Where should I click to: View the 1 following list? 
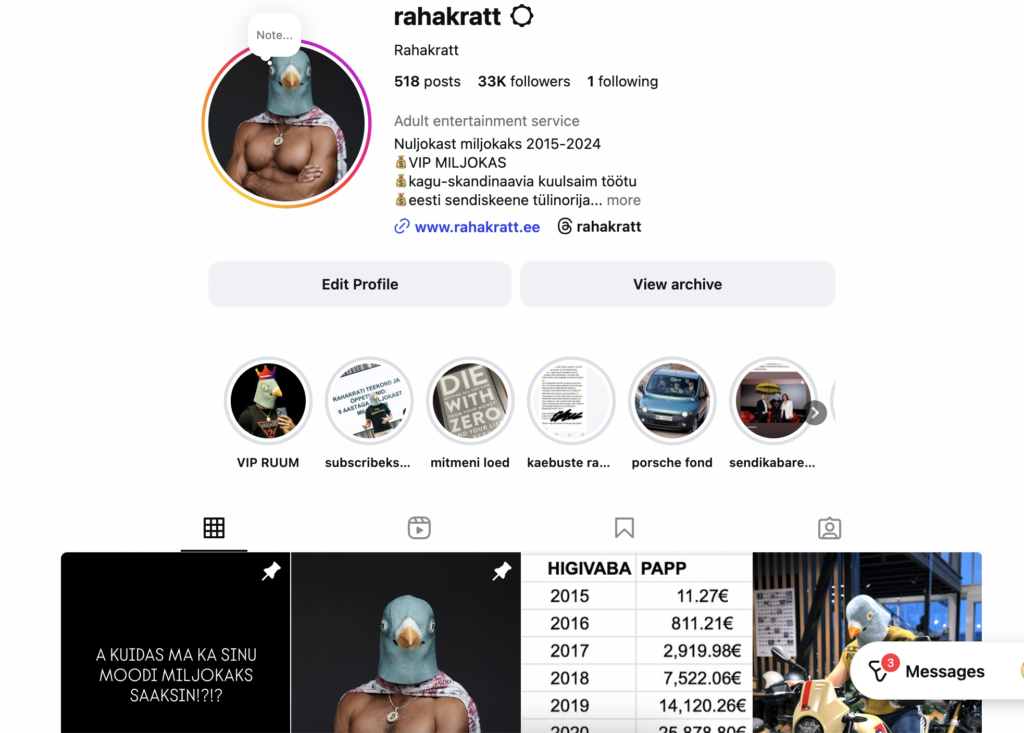tap(622, 81)
